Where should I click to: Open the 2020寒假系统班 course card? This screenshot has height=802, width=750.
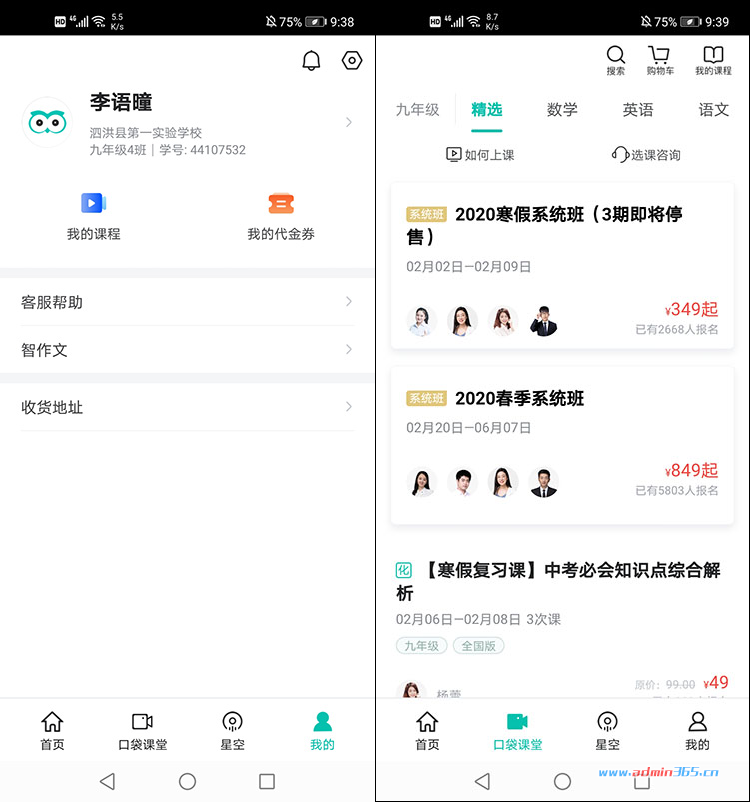tap(562, 265)
